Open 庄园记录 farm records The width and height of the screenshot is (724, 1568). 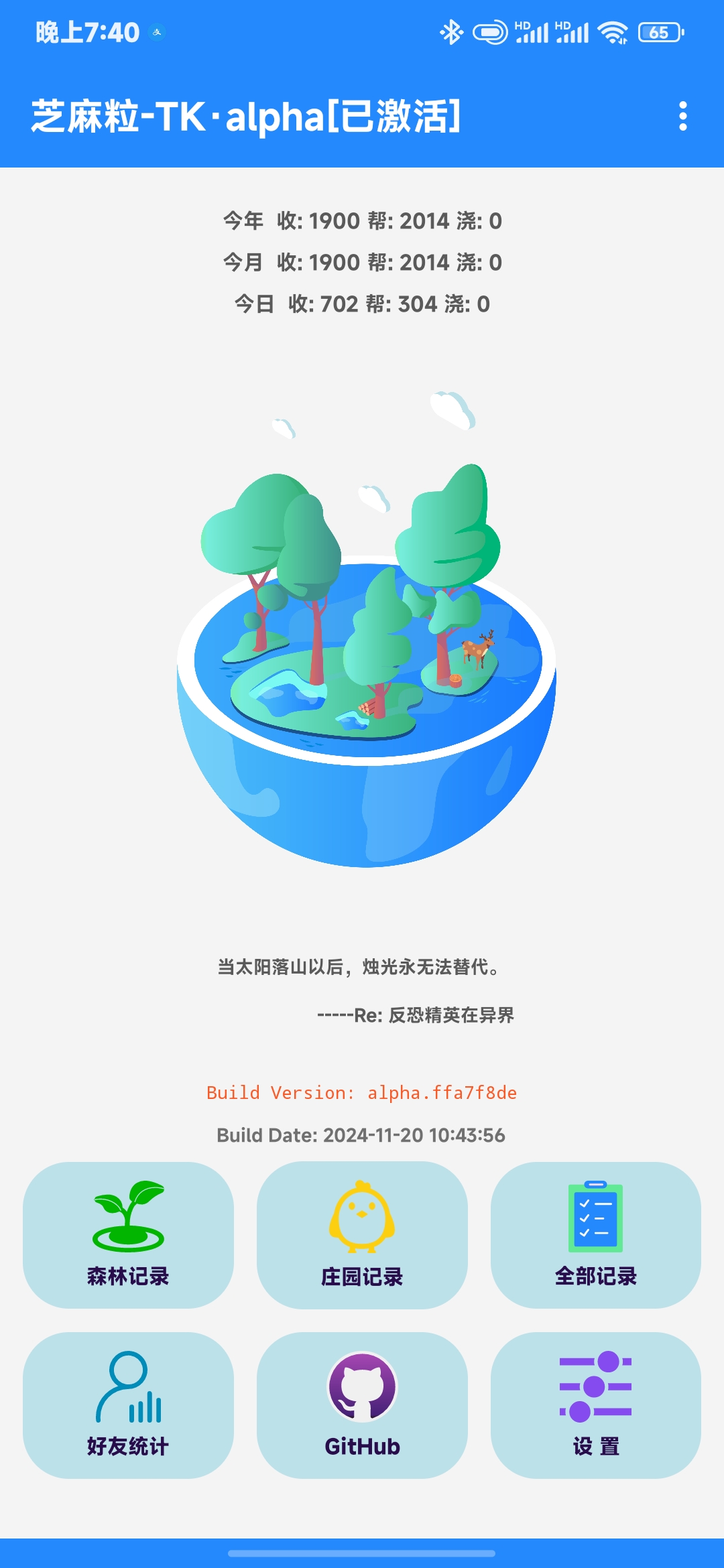point(362,1234)
